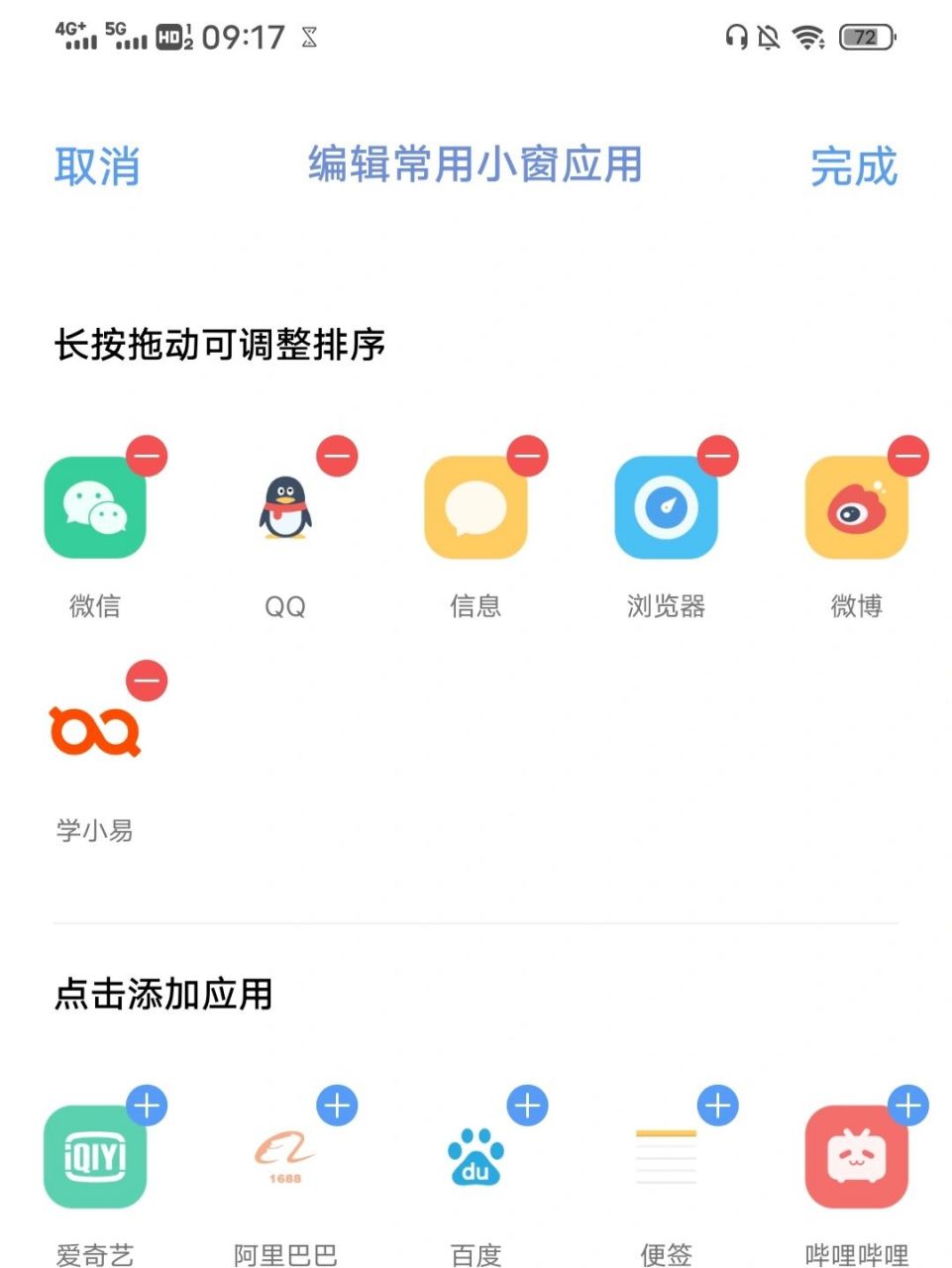
Task: Tap 取消 to cancel editing
Action: pos(96,166)
